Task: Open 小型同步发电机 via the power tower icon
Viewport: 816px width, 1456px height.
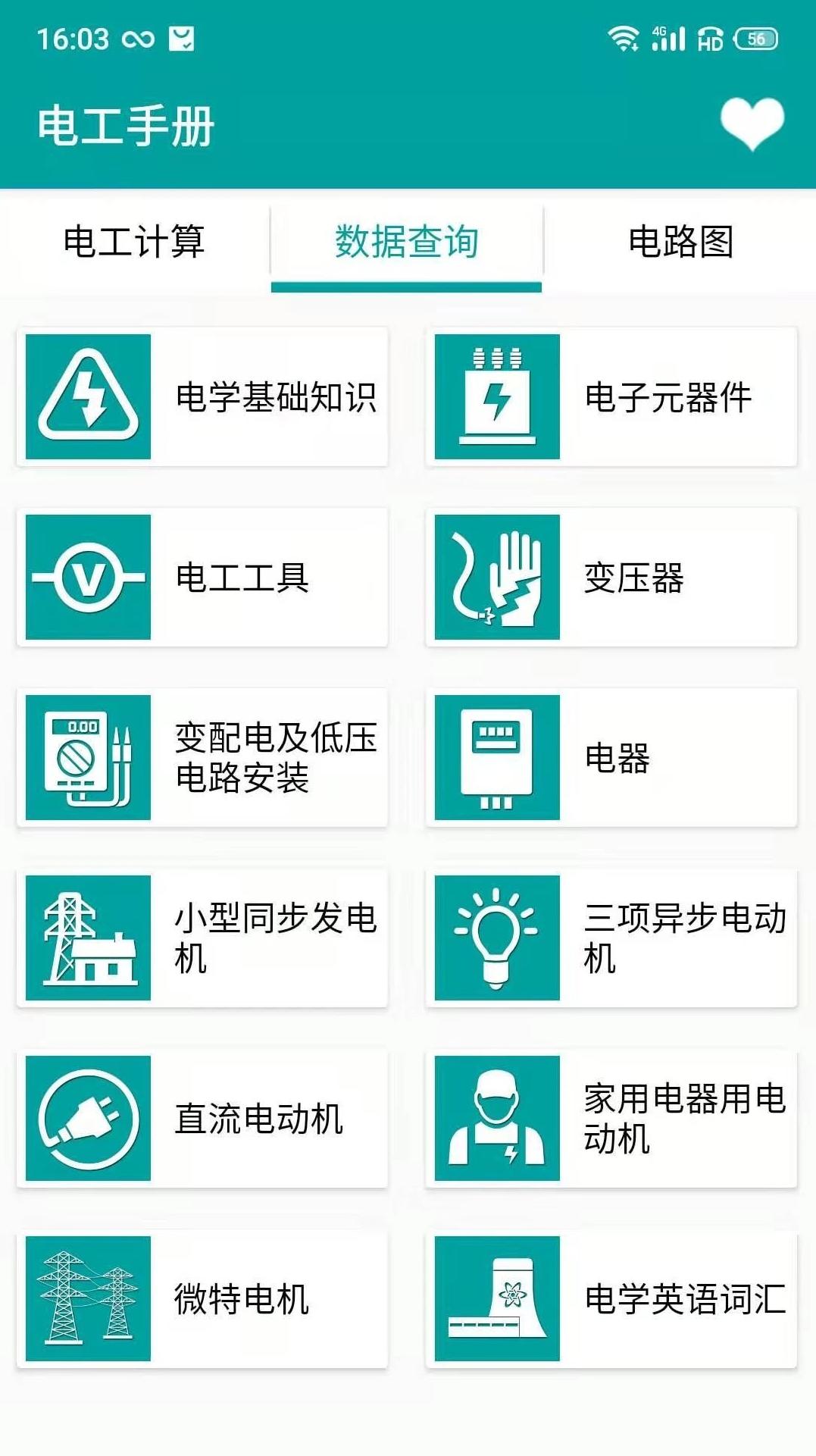Action: coord(89,940)
